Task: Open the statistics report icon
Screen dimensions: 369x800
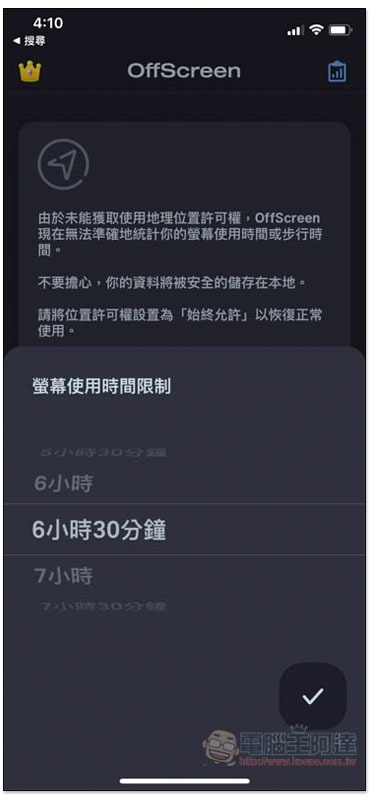Action: point(337,71)
